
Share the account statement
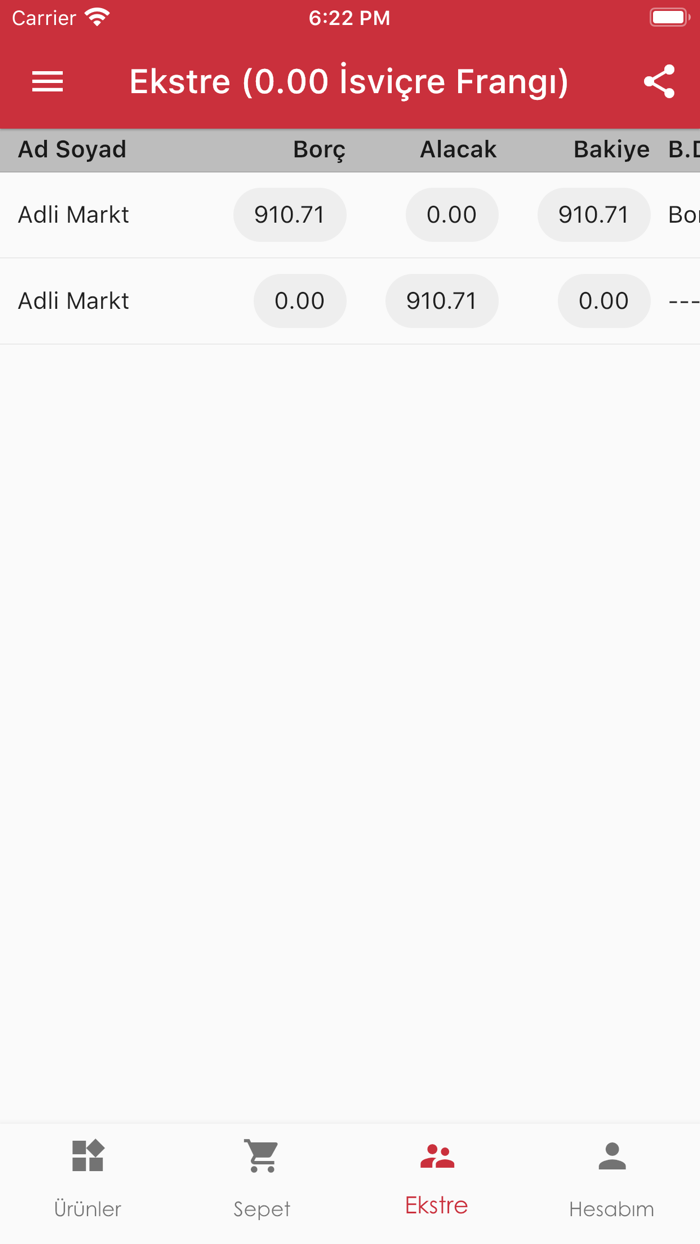tap(659, 82)
